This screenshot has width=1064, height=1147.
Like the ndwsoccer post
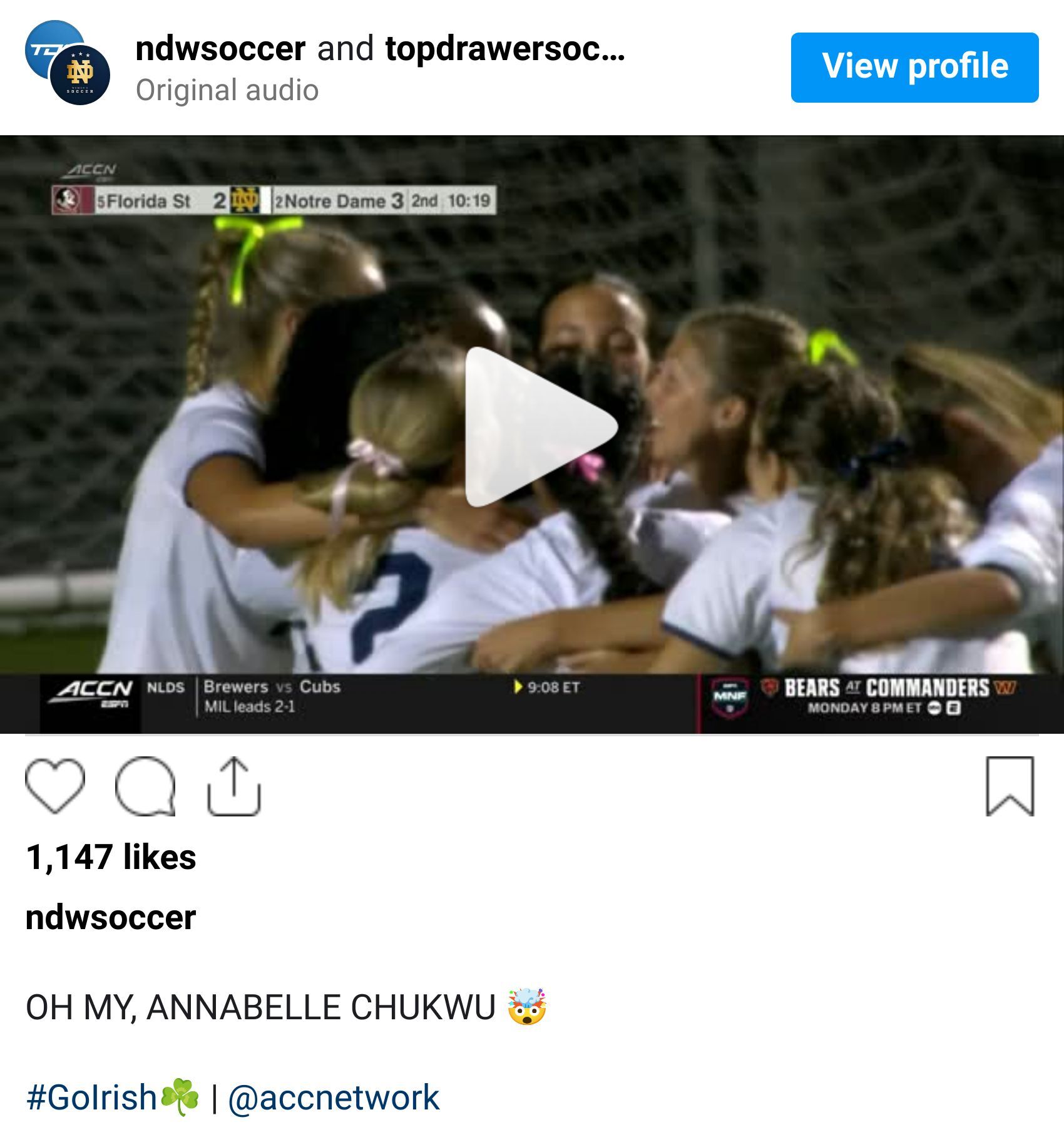click(x=55, y=786)
